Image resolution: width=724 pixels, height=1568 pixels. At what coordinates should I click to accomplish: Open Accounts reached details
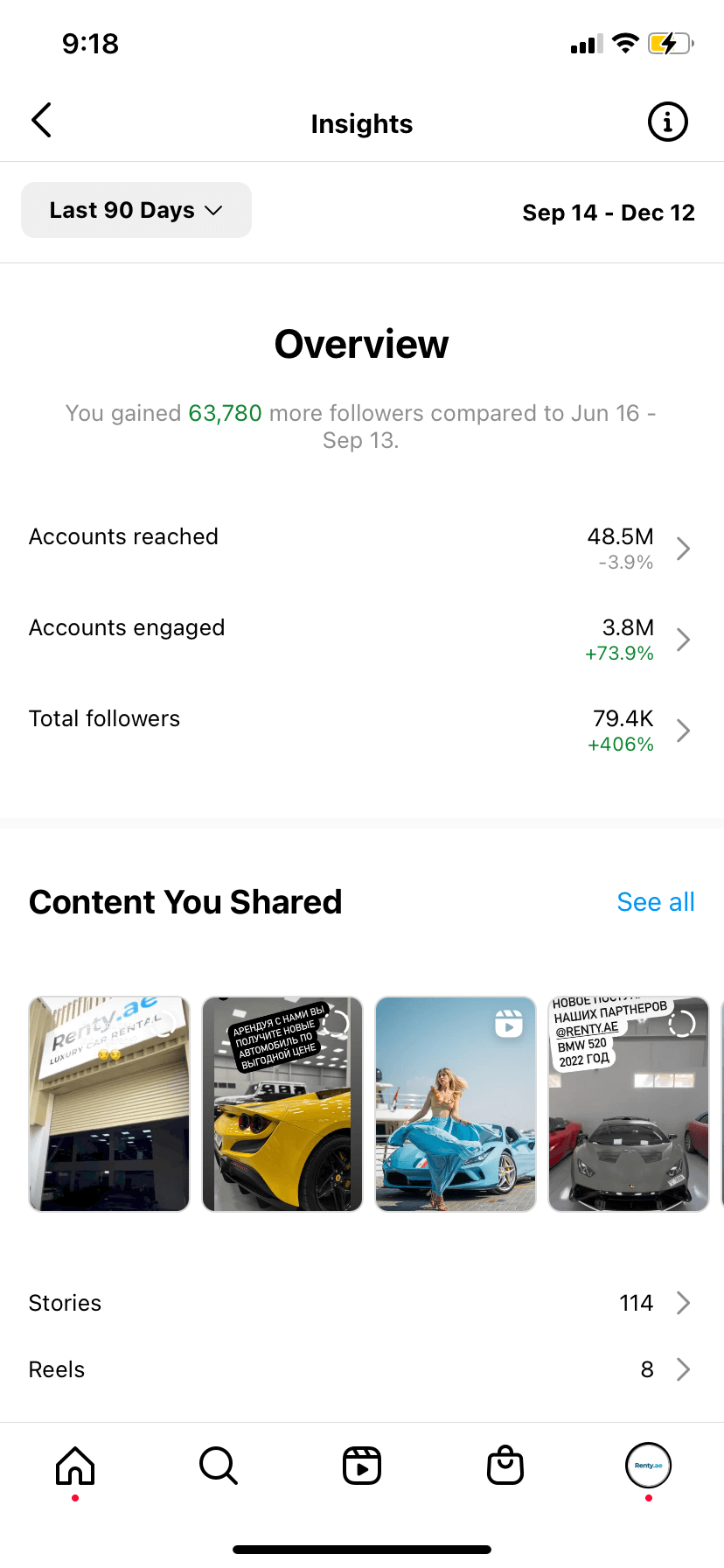[x=361, y=549]
